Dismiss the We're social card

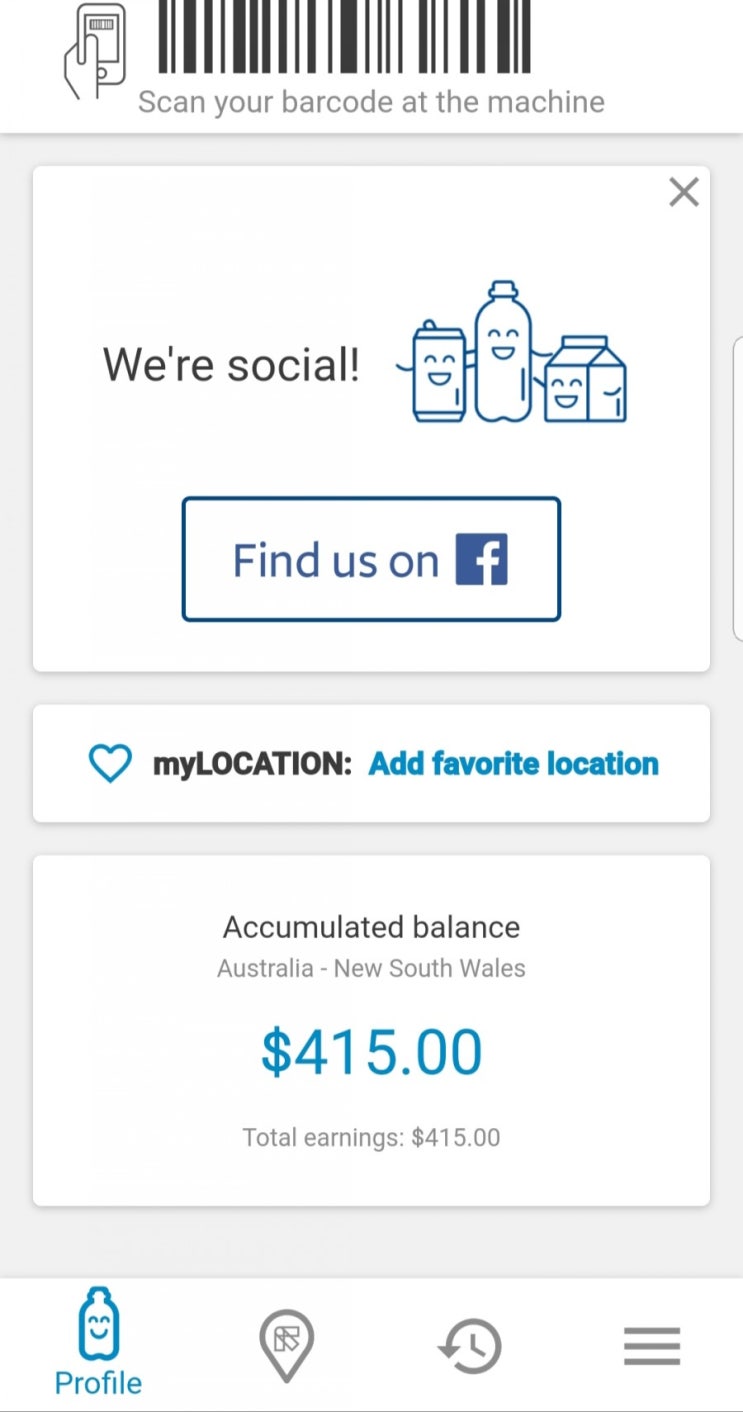(x=684, y=192)
